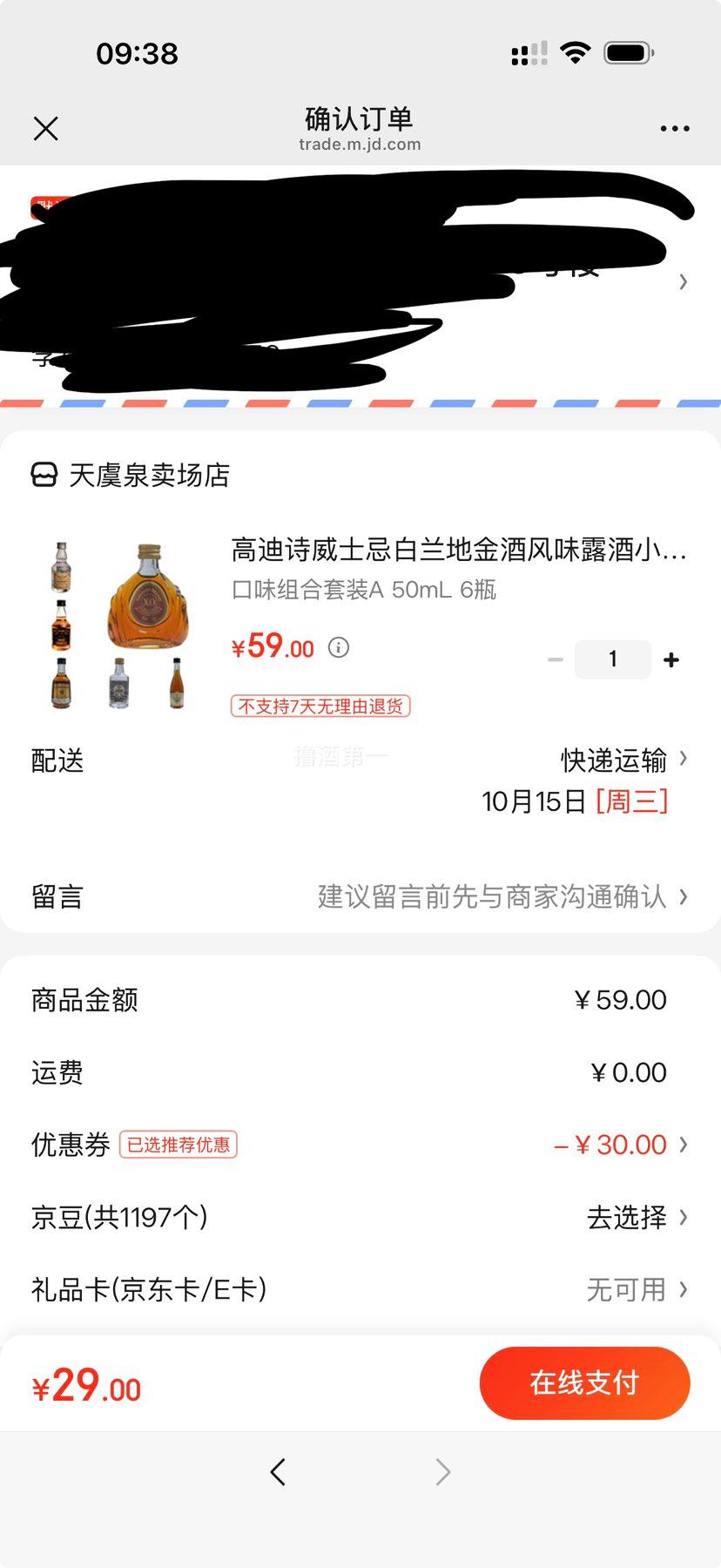Open the more options menu
This screenshot has height=1568, width=721.
coord(675,128)
